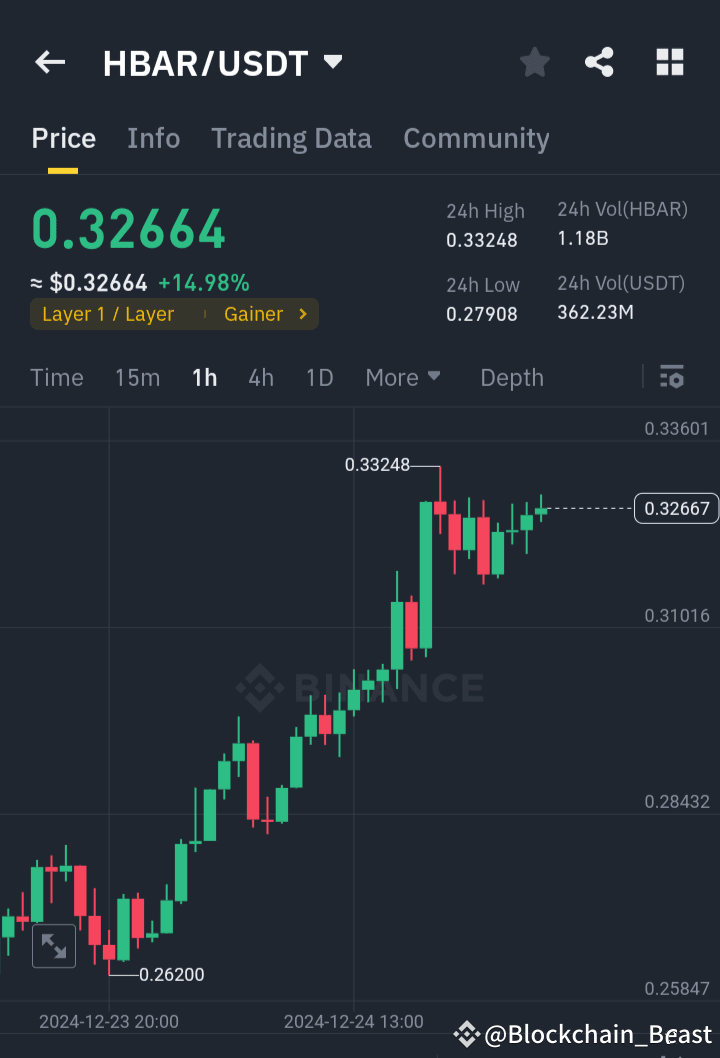Switch to the Info tab
The image size is (720, 1058).
coord(153,138)
